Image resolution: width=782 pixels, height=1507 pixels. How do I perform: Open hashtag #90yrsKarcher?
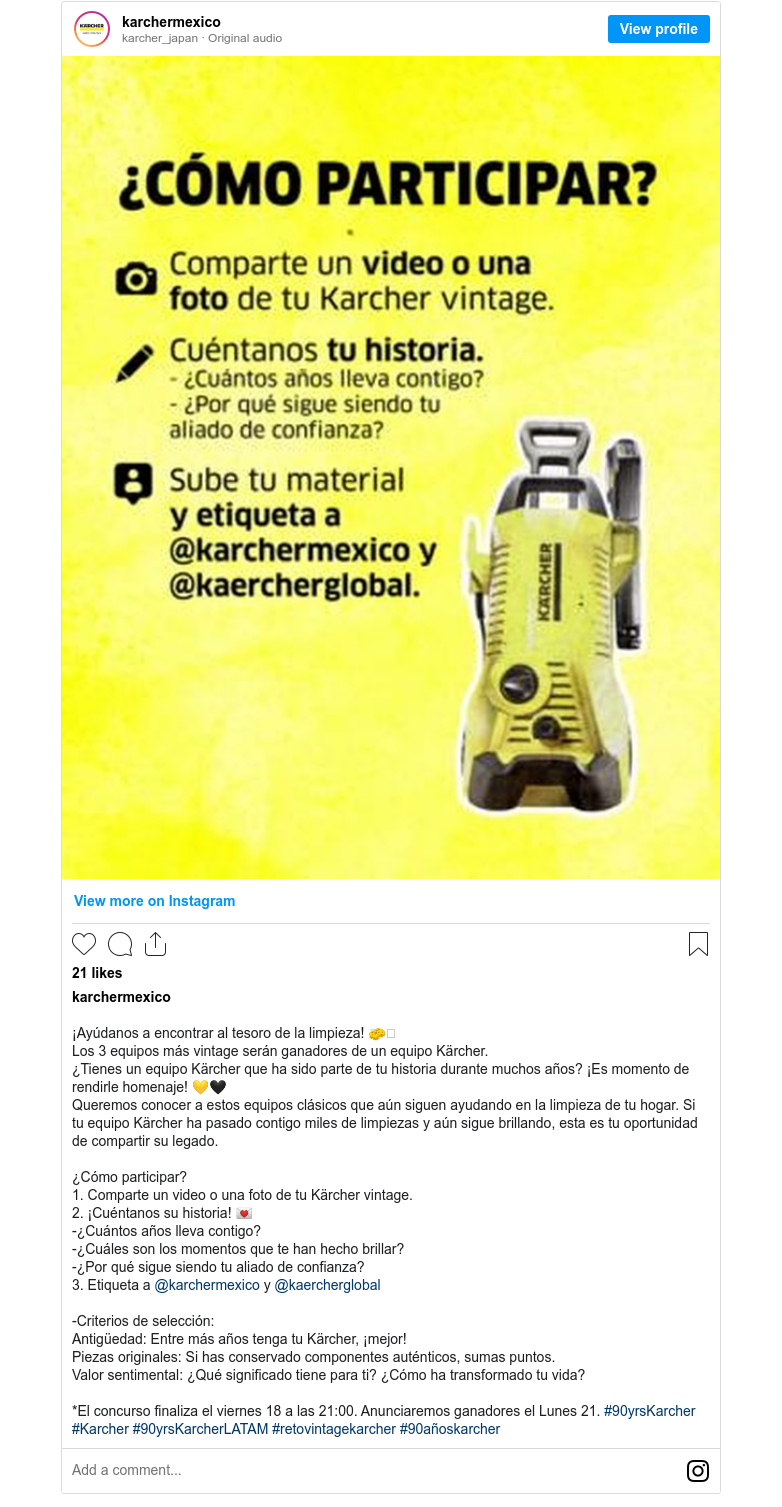point(649,1411)
